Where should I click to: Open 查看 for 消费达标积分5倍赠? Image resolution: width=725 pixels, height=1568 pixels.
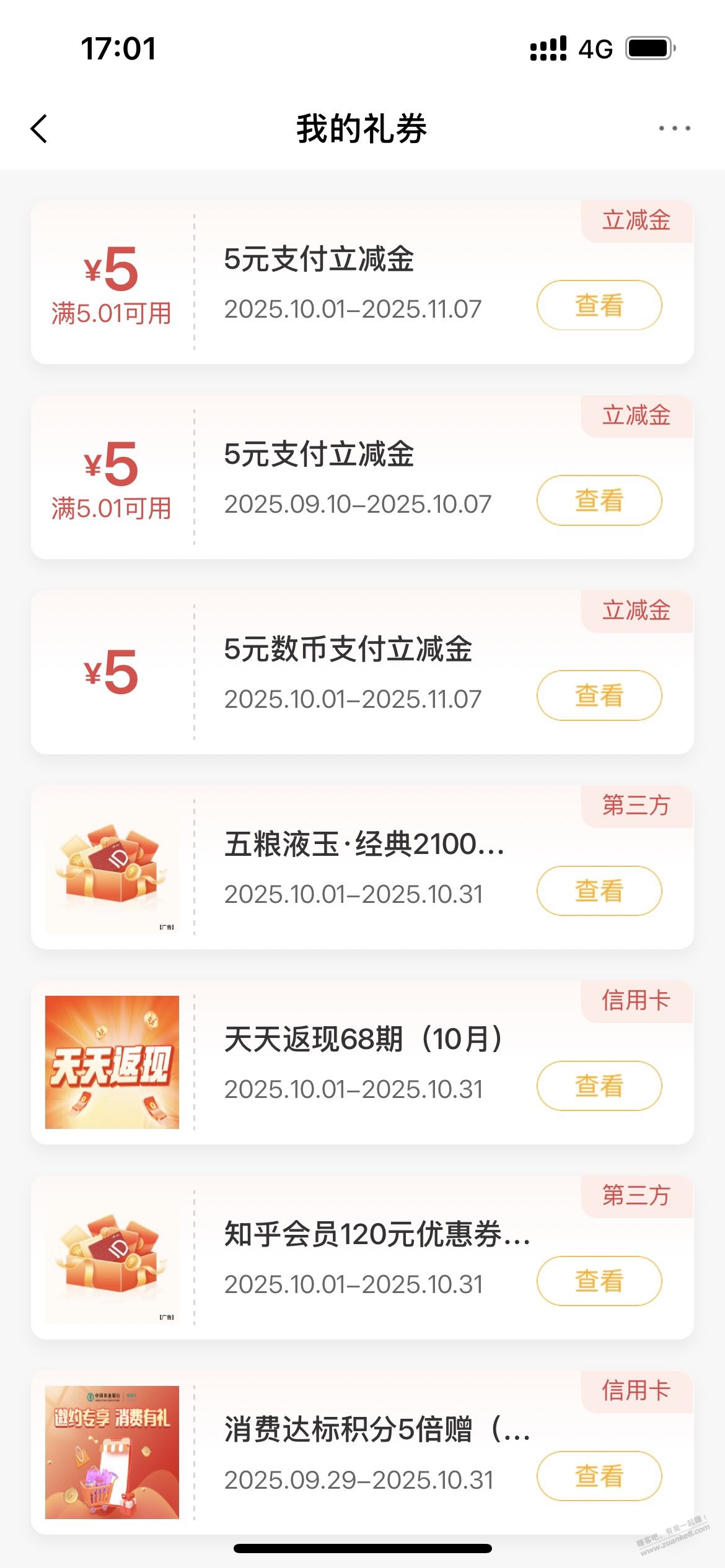[599, 1476]
